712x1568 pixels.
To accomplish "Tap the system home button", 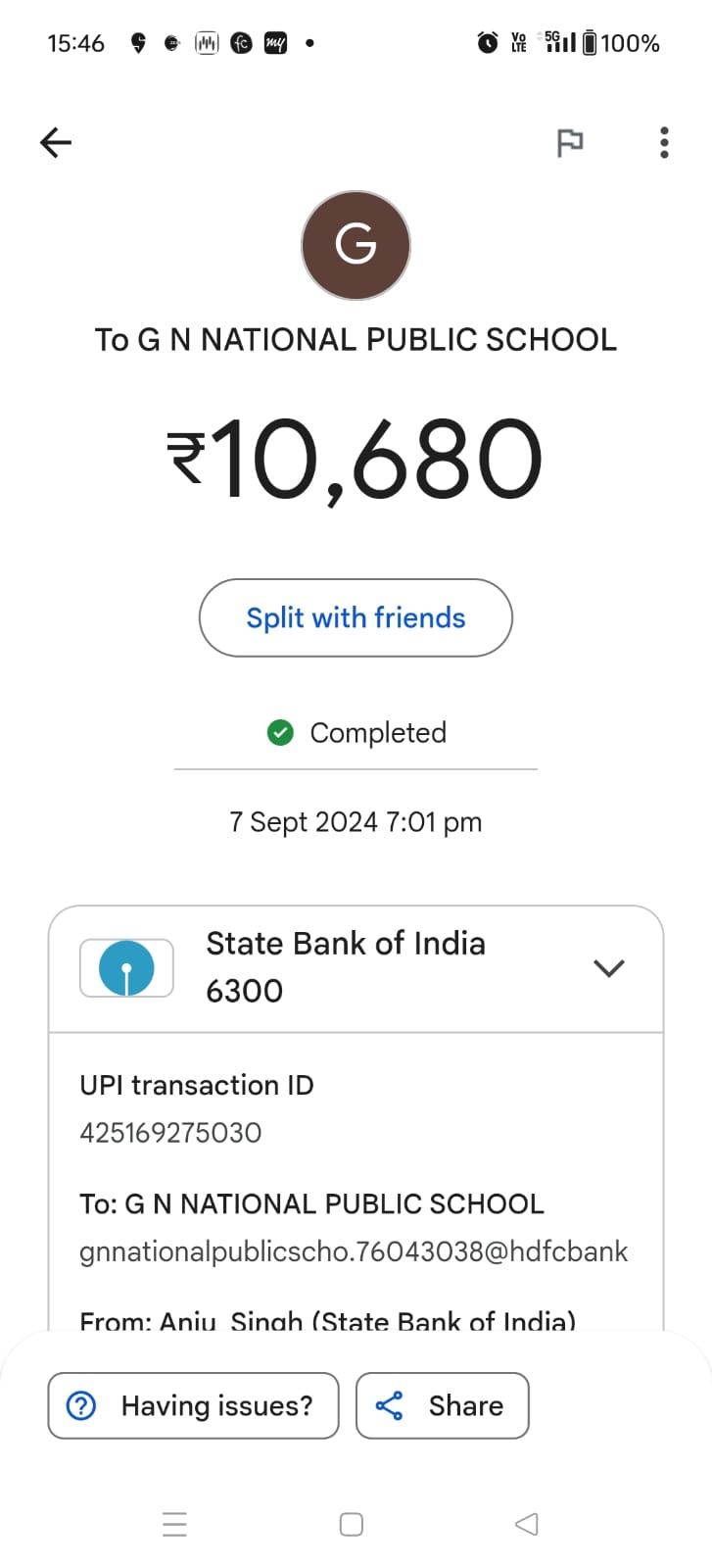I will pos(352,1524).
